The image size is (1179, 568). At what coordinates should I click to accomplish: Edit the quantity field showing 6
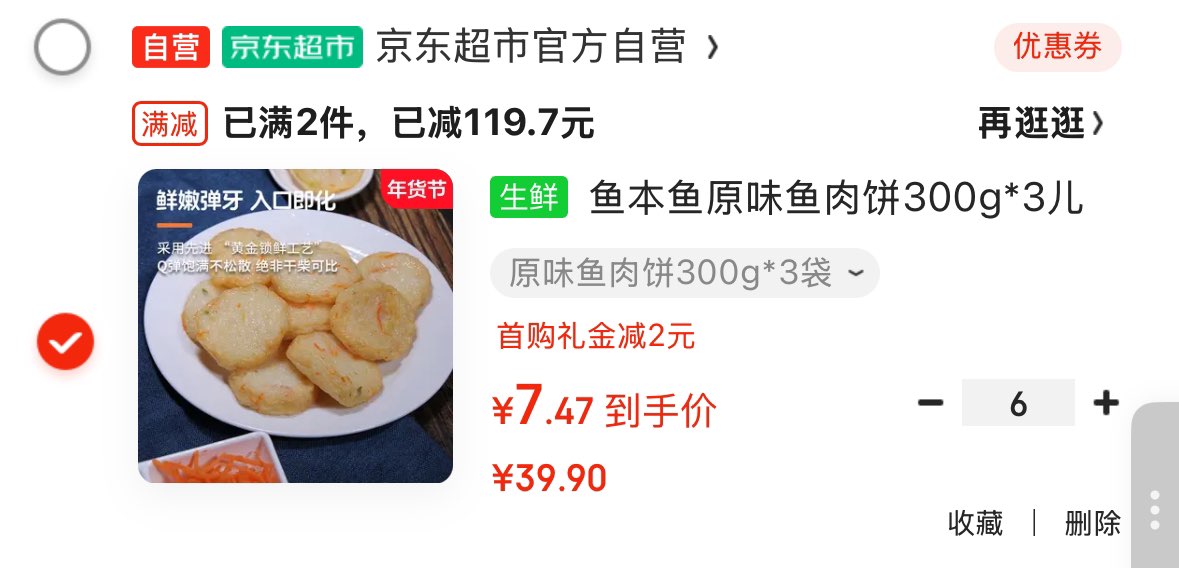[1018, 403]
